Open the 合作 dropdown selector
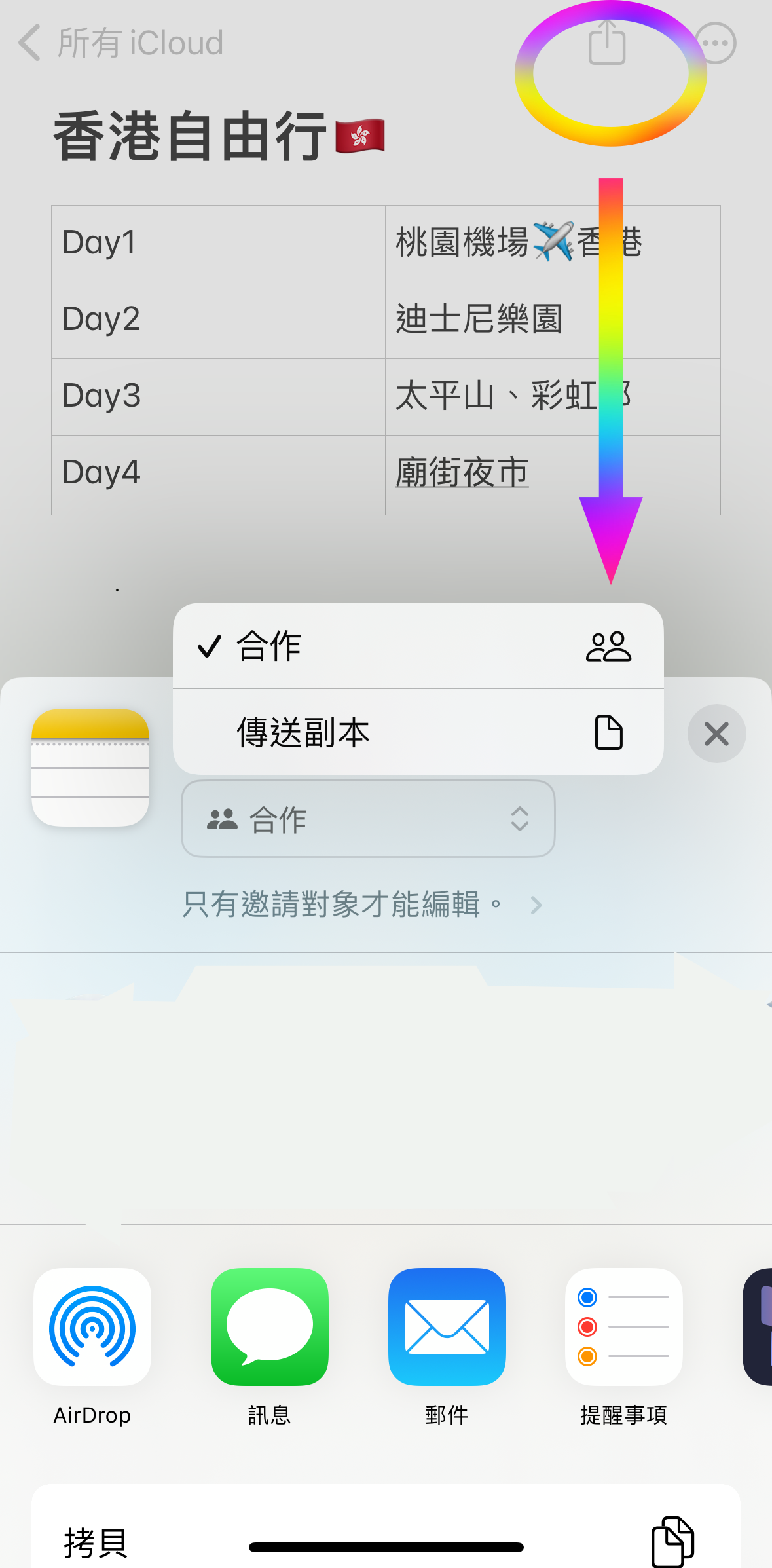Viewport: 772px width, 1568px height. point(368,819)
